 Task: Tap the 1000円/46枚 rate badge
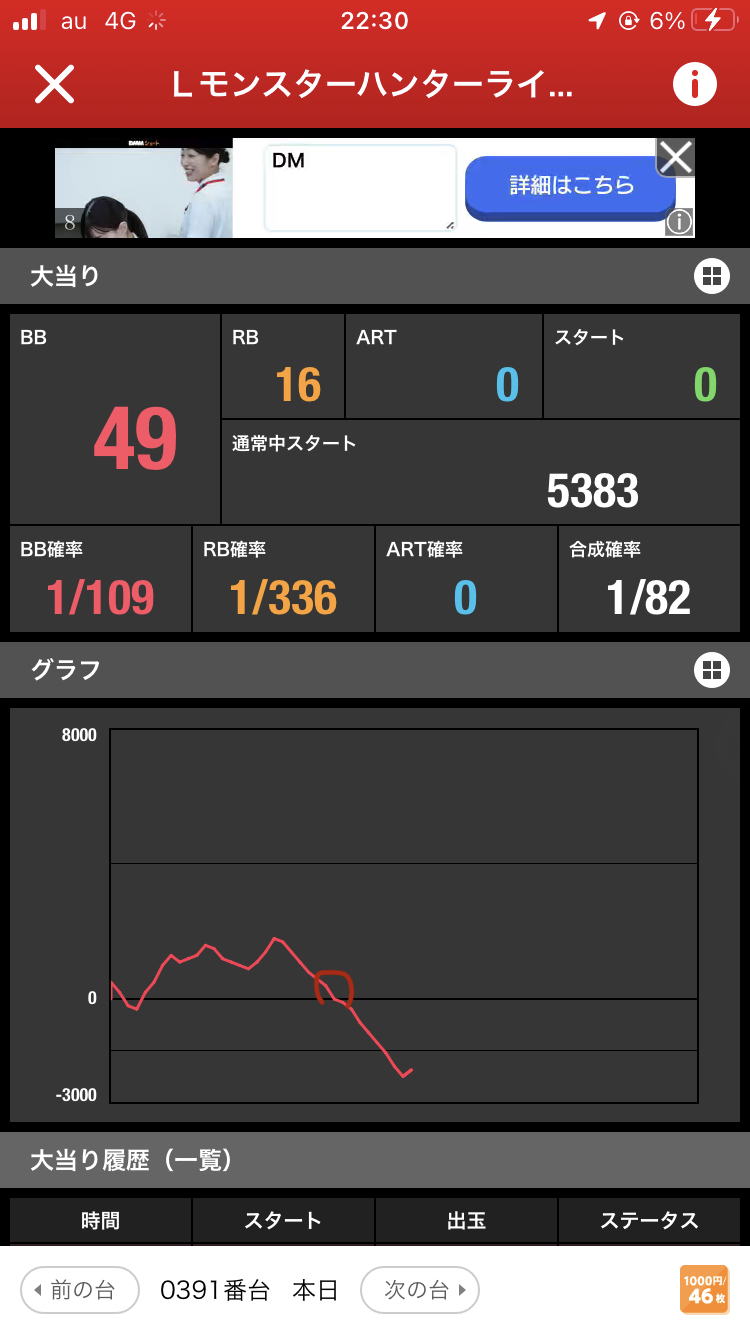coord(704,1289)
